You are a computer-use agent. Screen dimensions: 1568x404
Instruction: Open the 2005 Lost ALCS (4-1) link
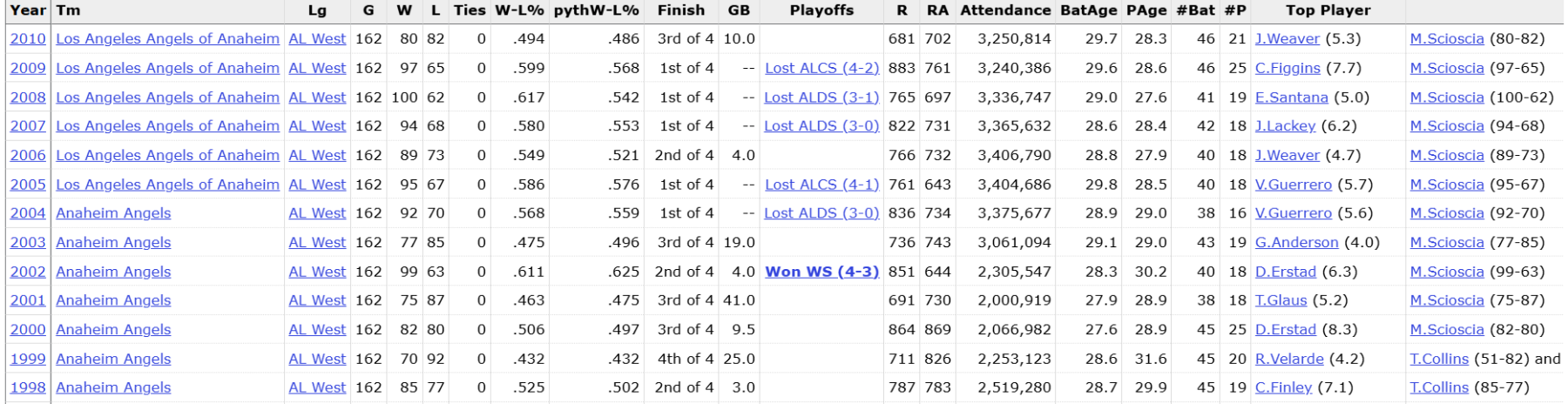[821, 185]
